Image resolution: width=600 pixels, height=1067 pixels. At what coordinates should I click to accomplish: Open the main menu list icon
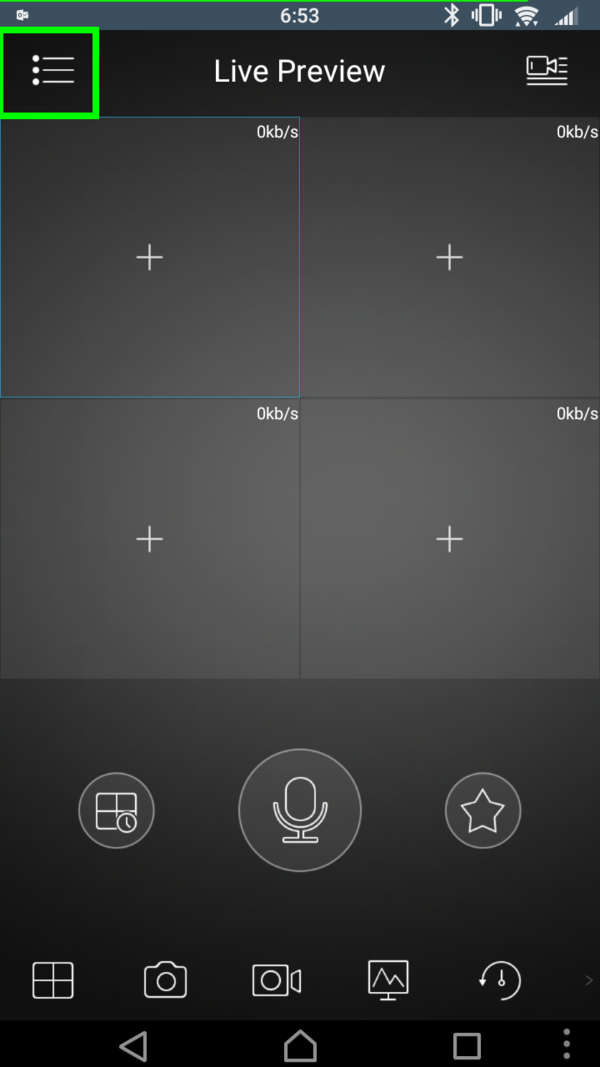[52, 71]
